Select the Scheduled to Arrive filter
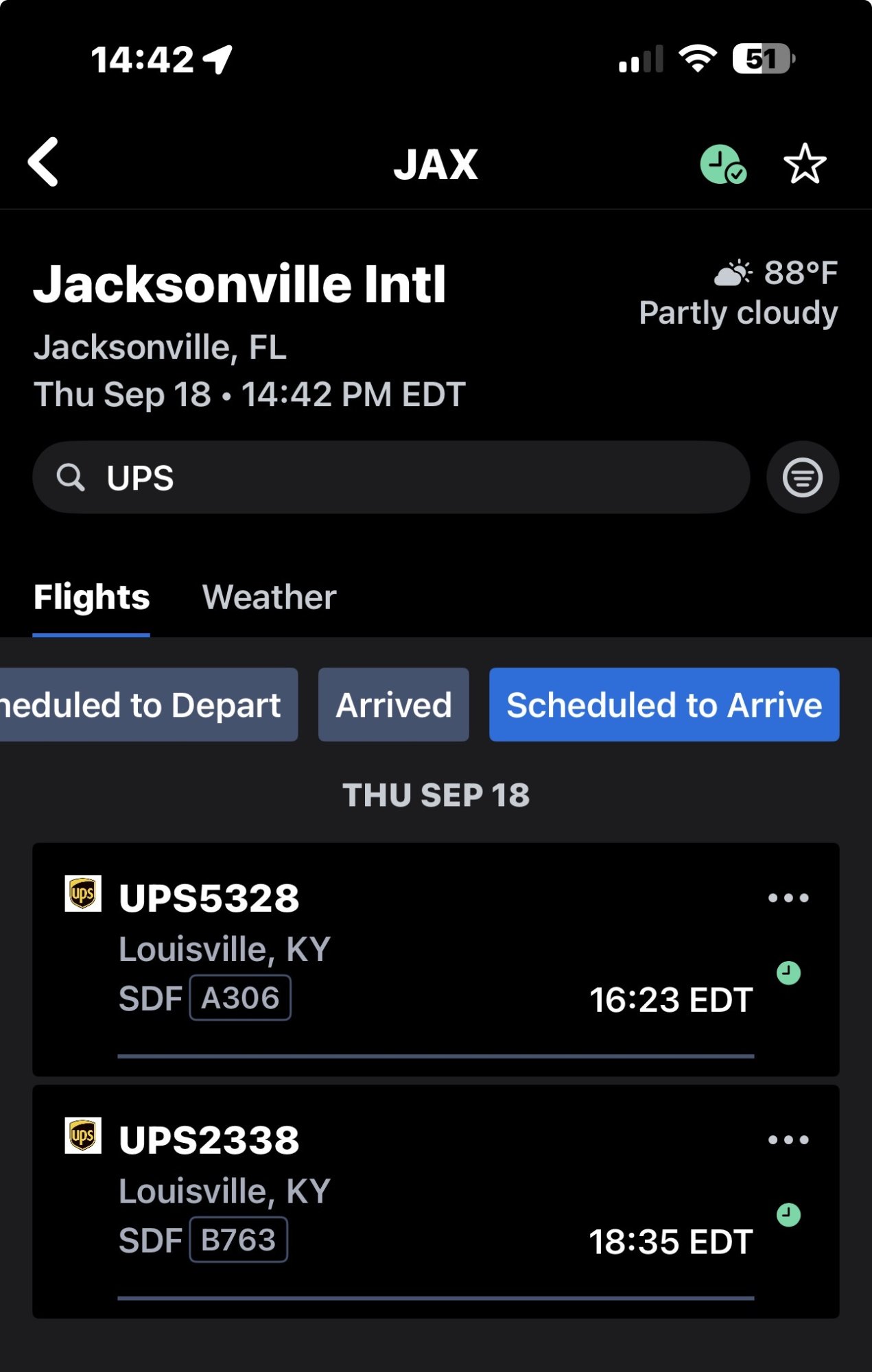 [663, 705]
